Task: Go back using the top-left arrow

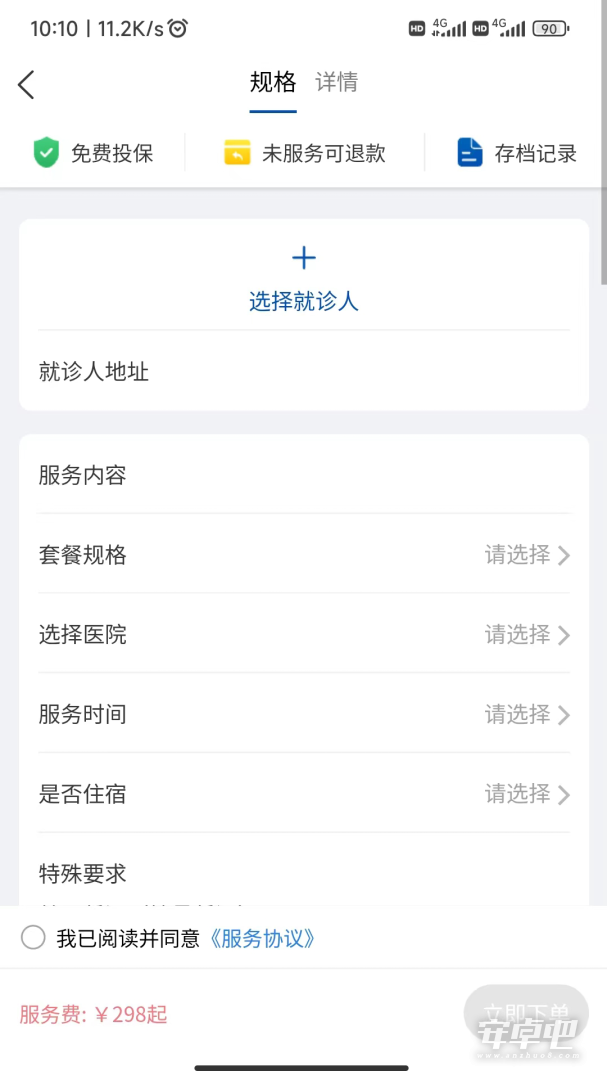Action: pyautogui.click(x=26, y=85)
